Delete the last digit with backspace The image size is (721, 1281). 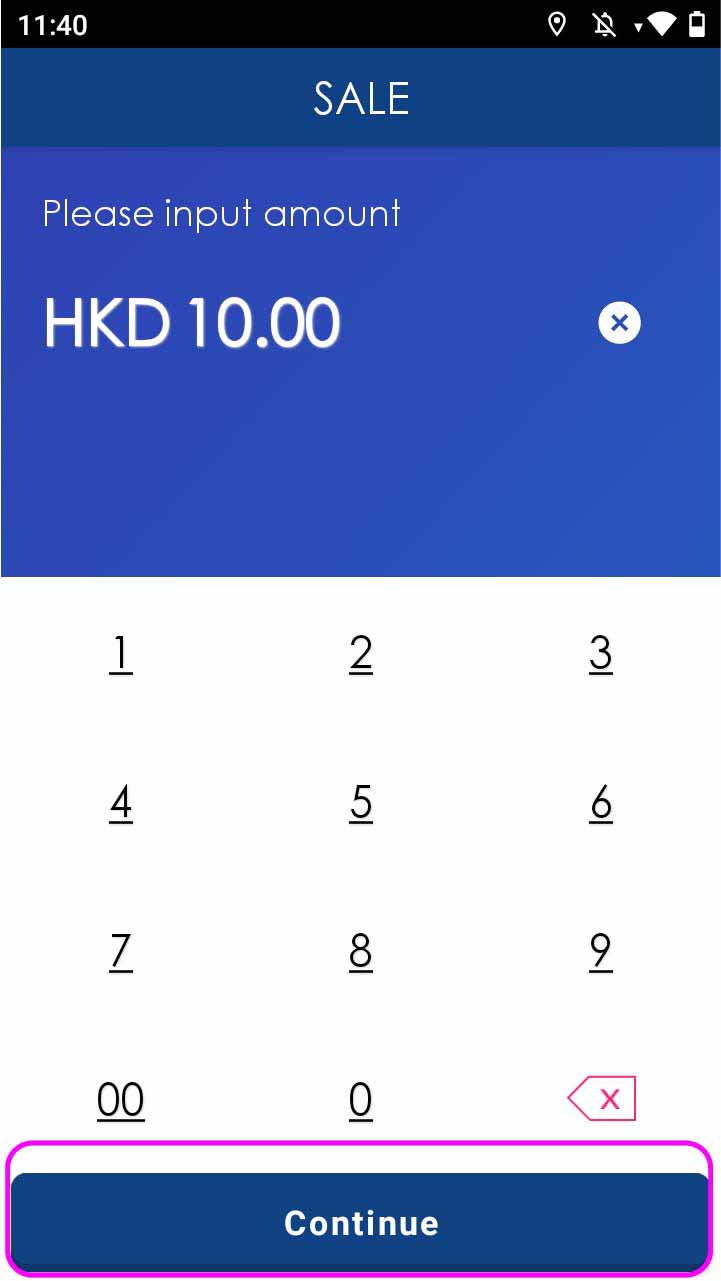(x=602, y=1099)
